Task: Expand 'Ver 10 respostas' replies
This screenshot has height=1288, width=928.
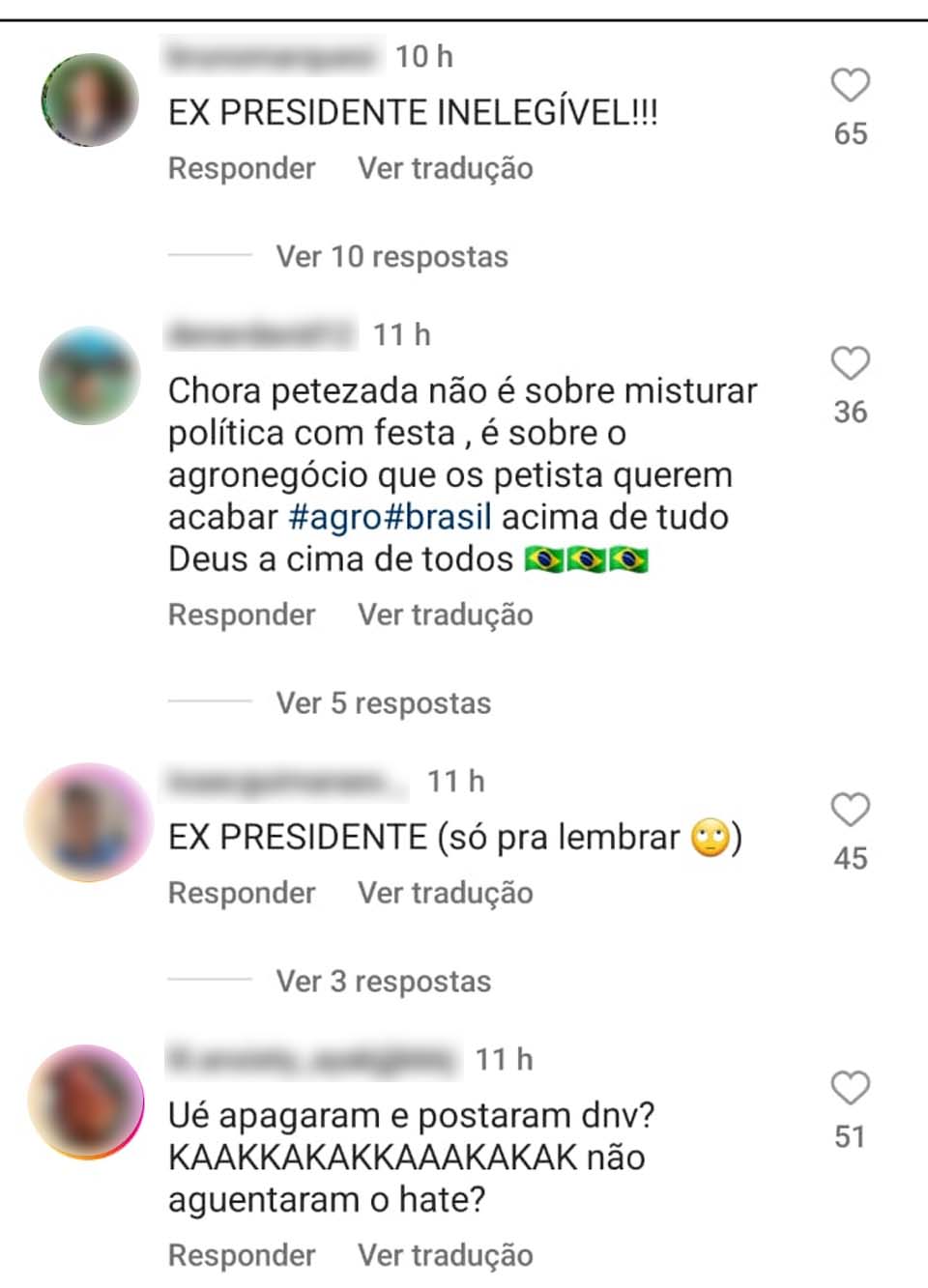Action: tap(391, 257)
